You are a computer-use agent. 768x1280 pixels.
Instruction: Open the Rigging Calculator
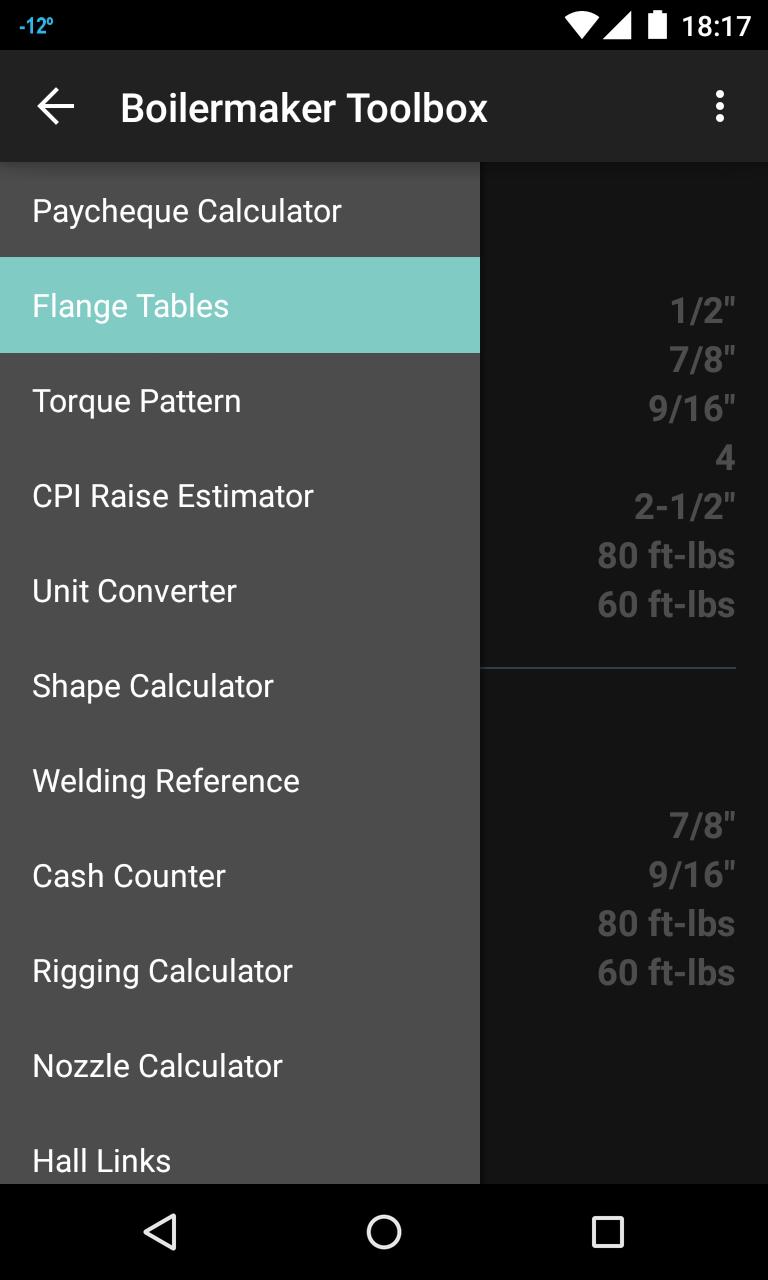(x=162, y=970)
